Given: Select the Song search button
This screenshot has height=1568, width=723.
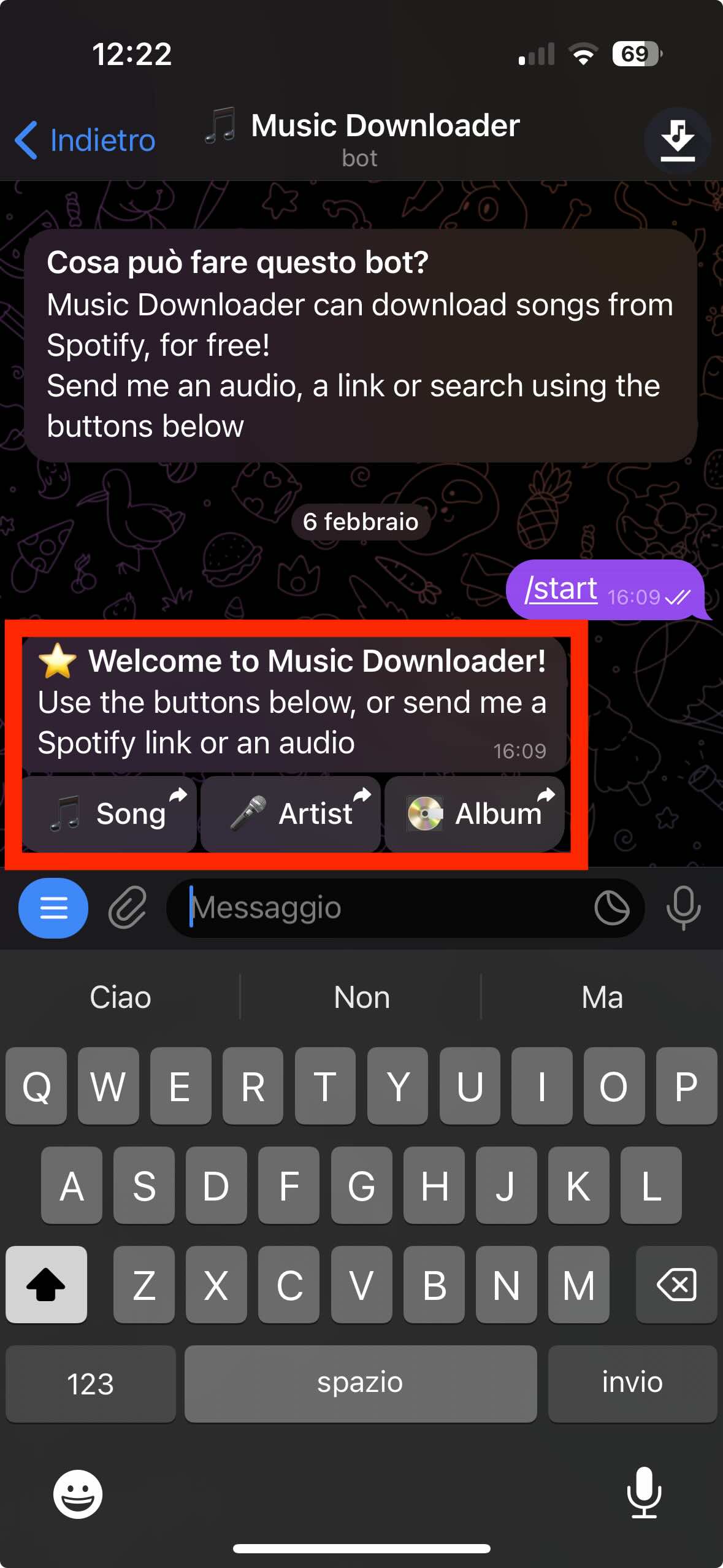Looking at the screenshot, I should pos(110,814).
